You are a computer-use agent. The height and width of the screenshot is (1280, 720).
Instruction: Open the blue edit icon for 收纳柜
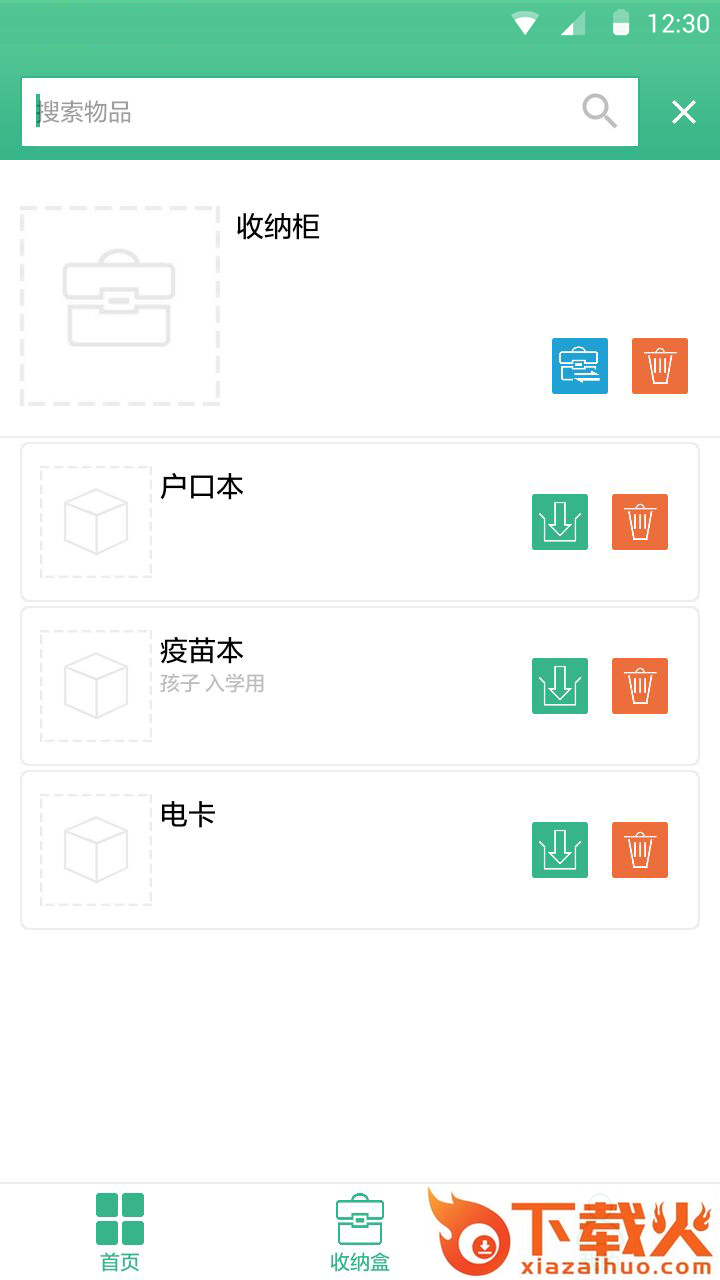pyautogui.click(x=579, y=366)
